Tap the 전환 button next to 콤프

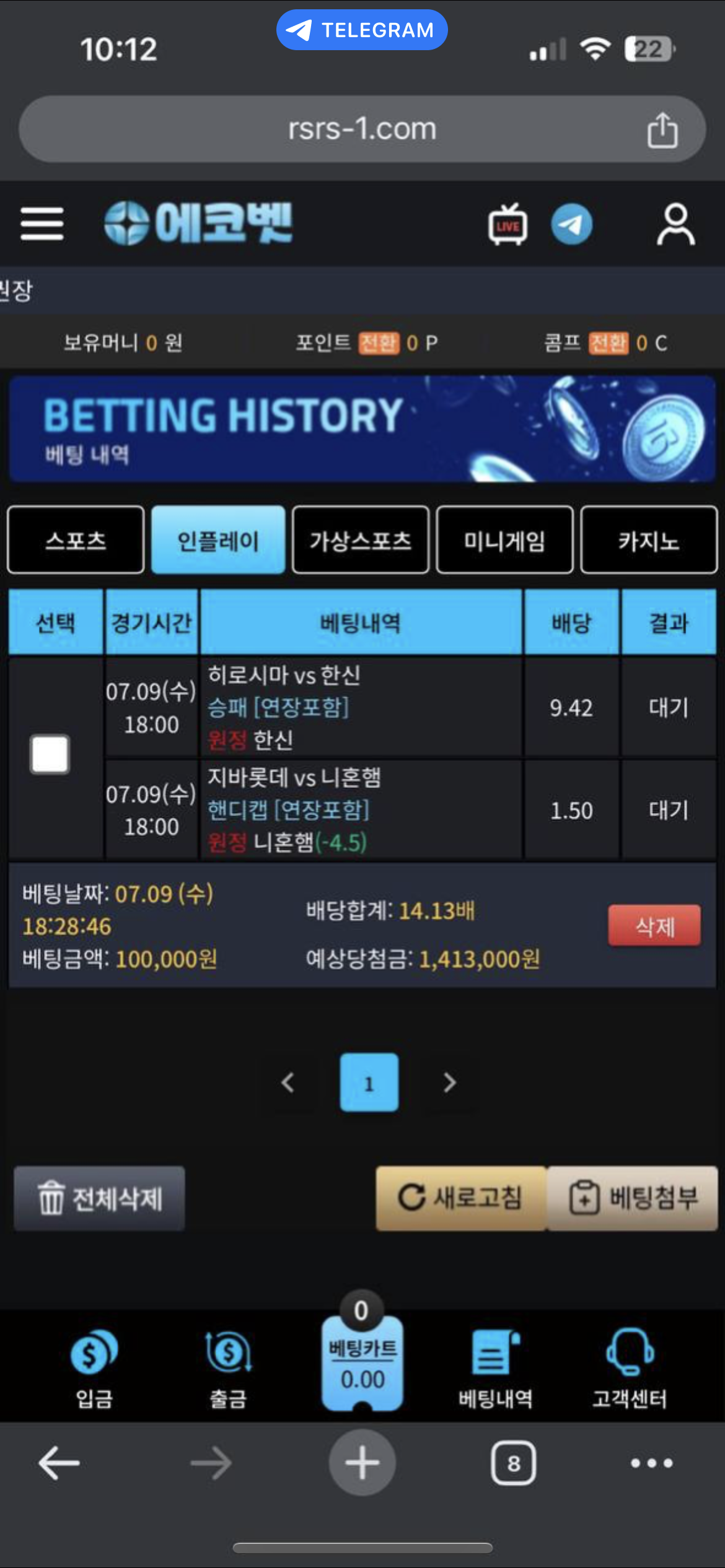coord(608,342)
